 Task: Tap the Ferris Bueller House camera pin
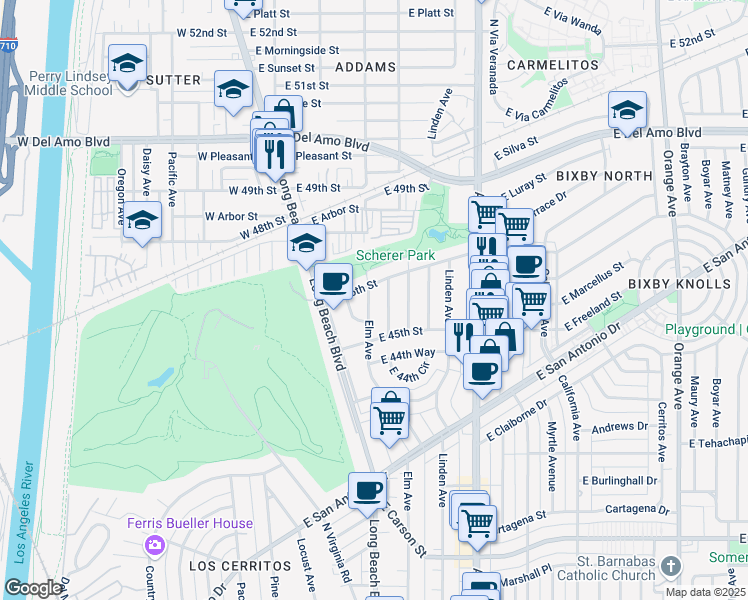[155, 545]
